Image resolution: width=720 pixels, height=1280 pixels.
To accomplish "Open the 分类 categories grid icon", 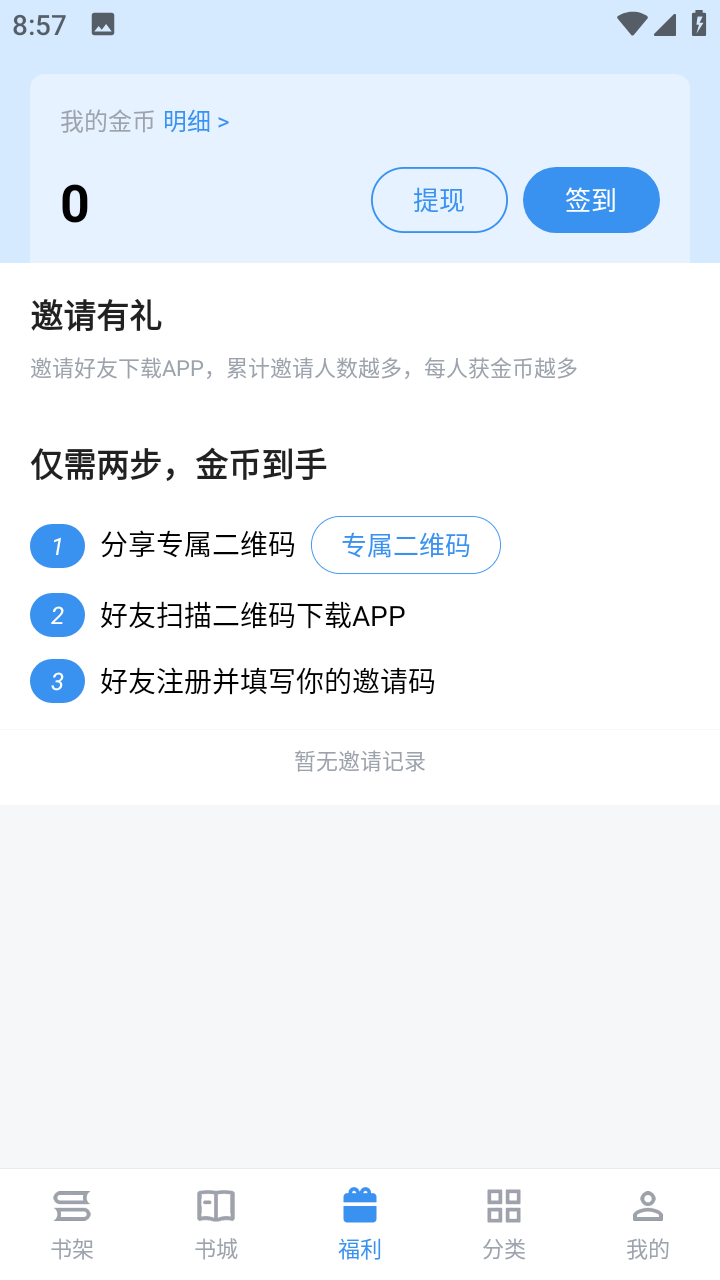I will [x=504, y=1207].
